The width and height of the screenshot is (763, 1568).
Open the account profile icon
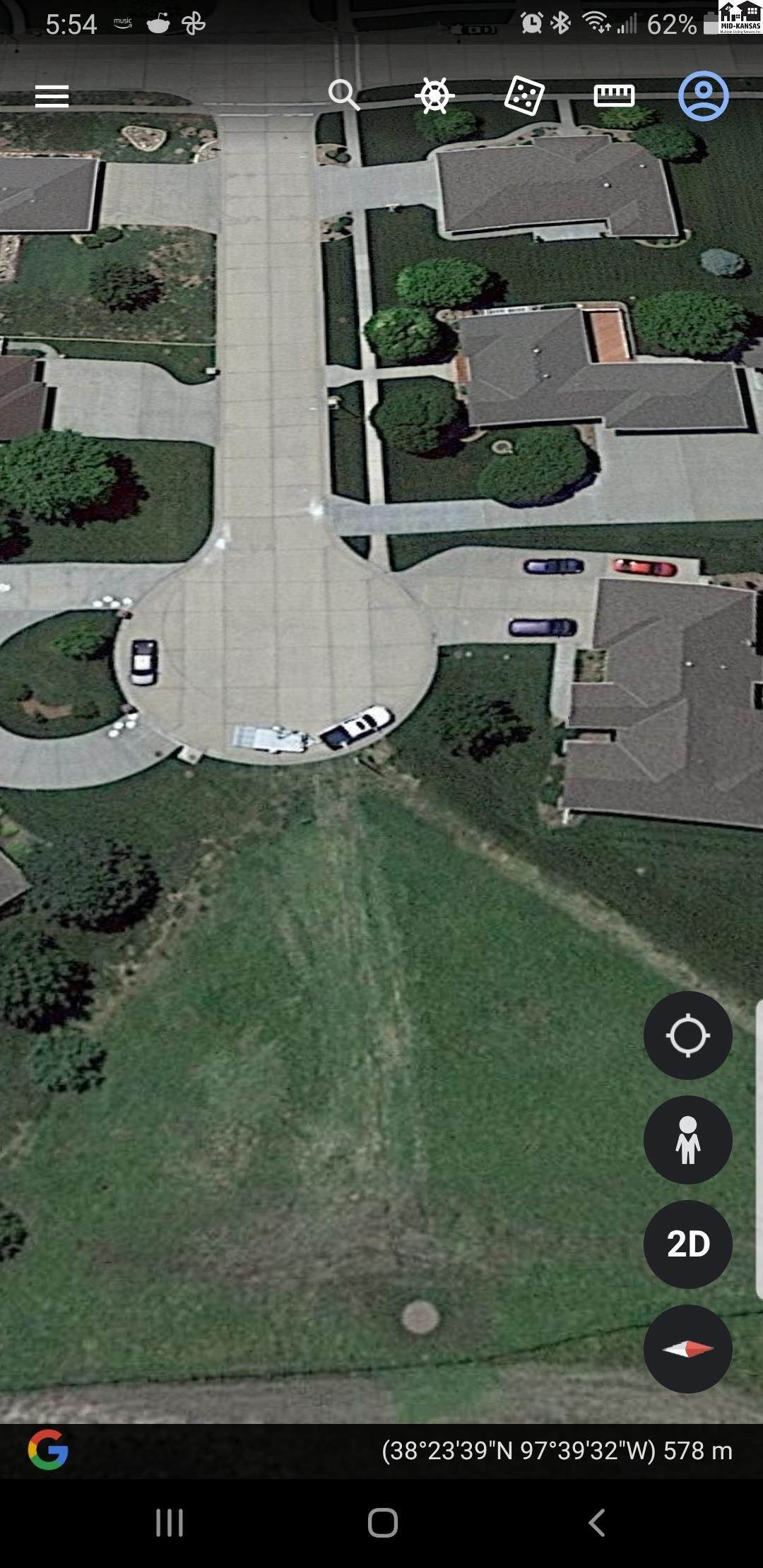tap(703, 96)
